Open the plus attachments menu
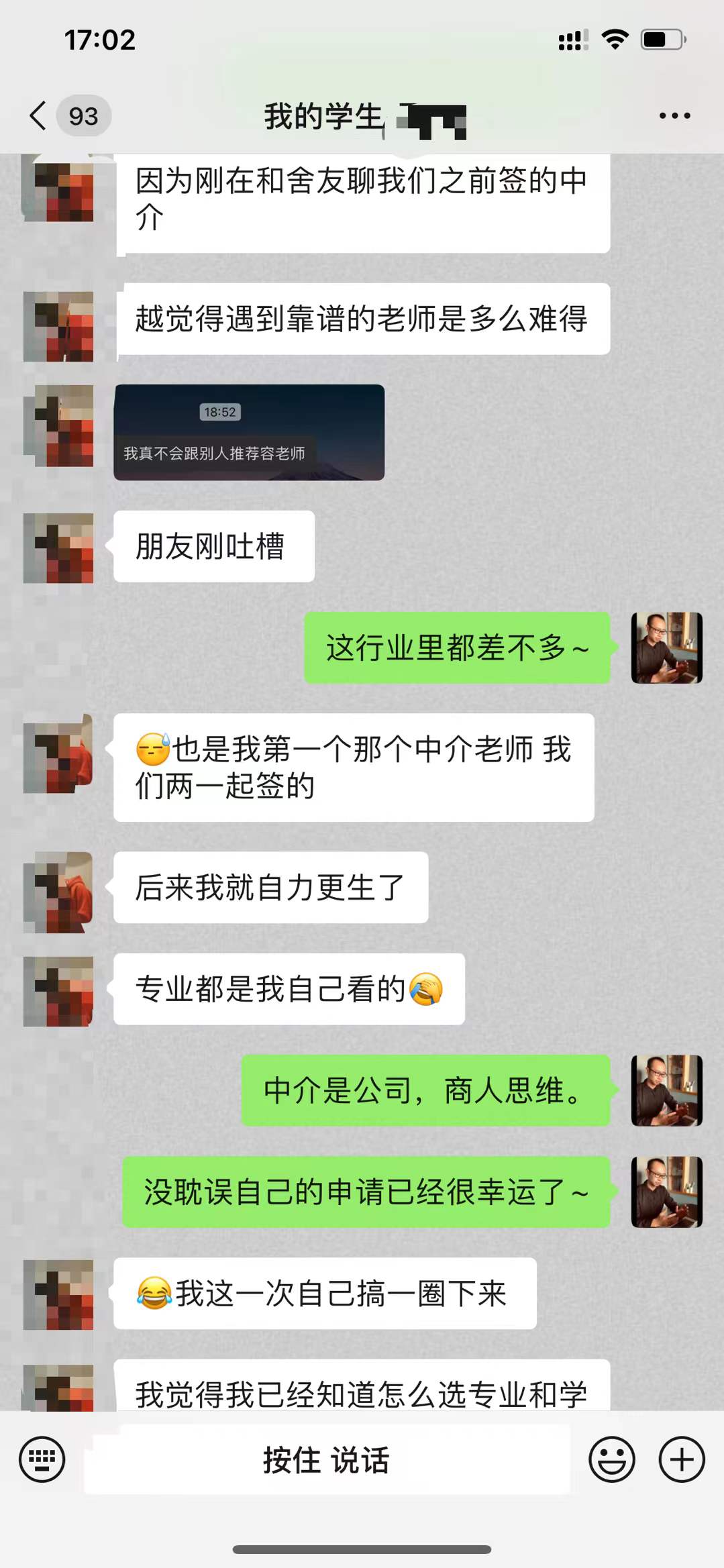724x1568 pixels. tap(681, 1459)
